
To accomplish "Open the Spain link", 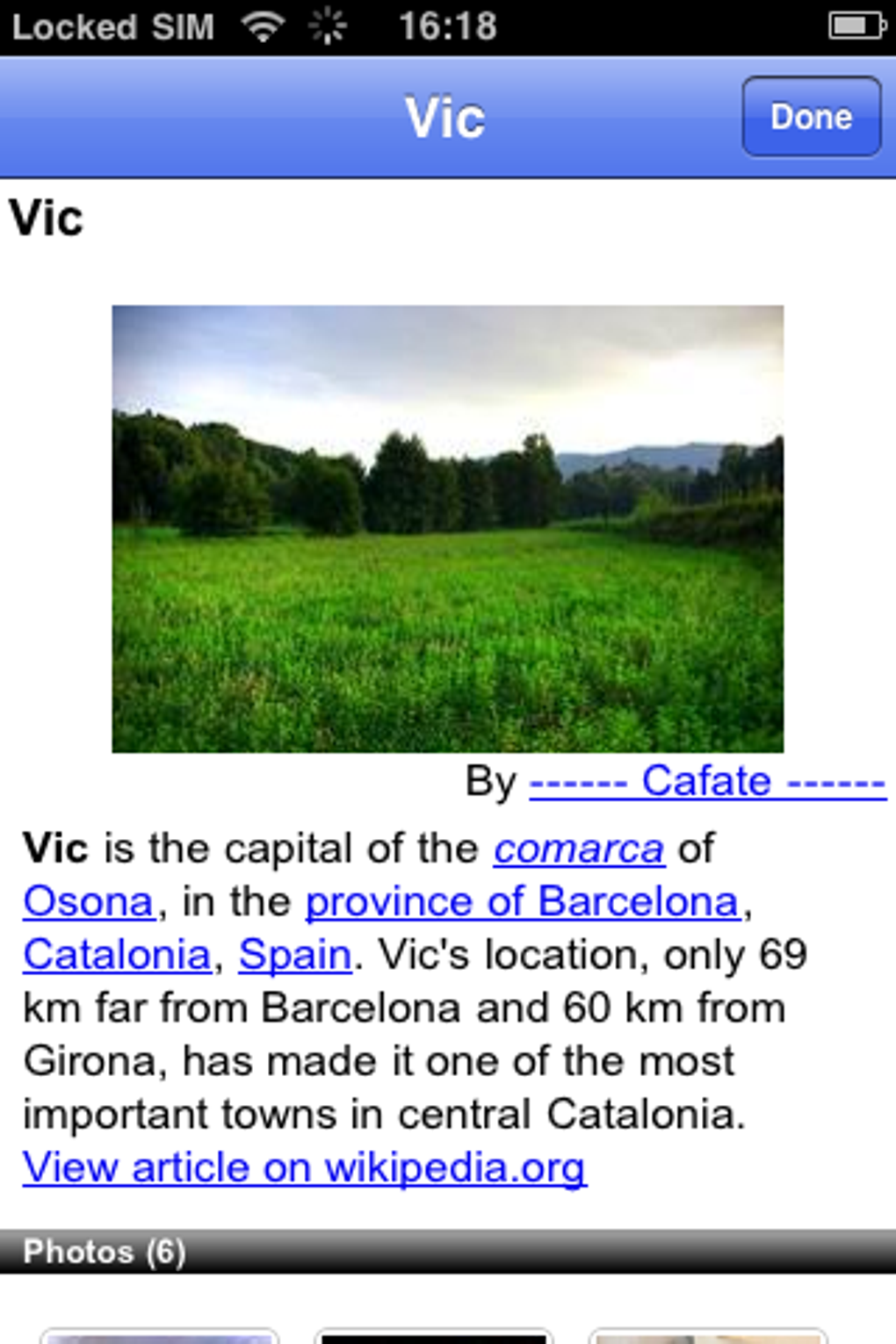I will (295, 955).
